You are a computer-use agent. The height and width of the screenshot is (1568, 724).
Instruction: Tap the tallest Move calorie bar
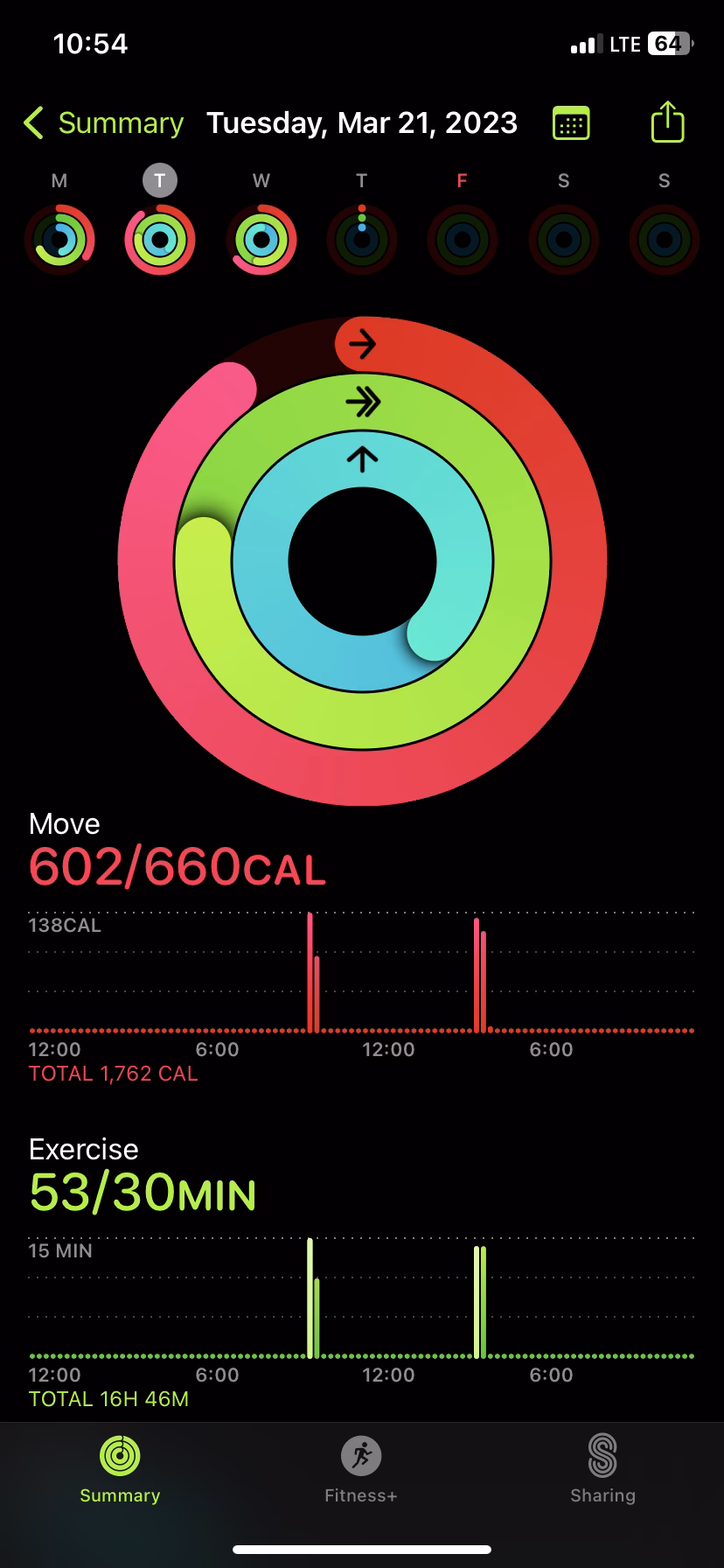click(x=310, y=971)
